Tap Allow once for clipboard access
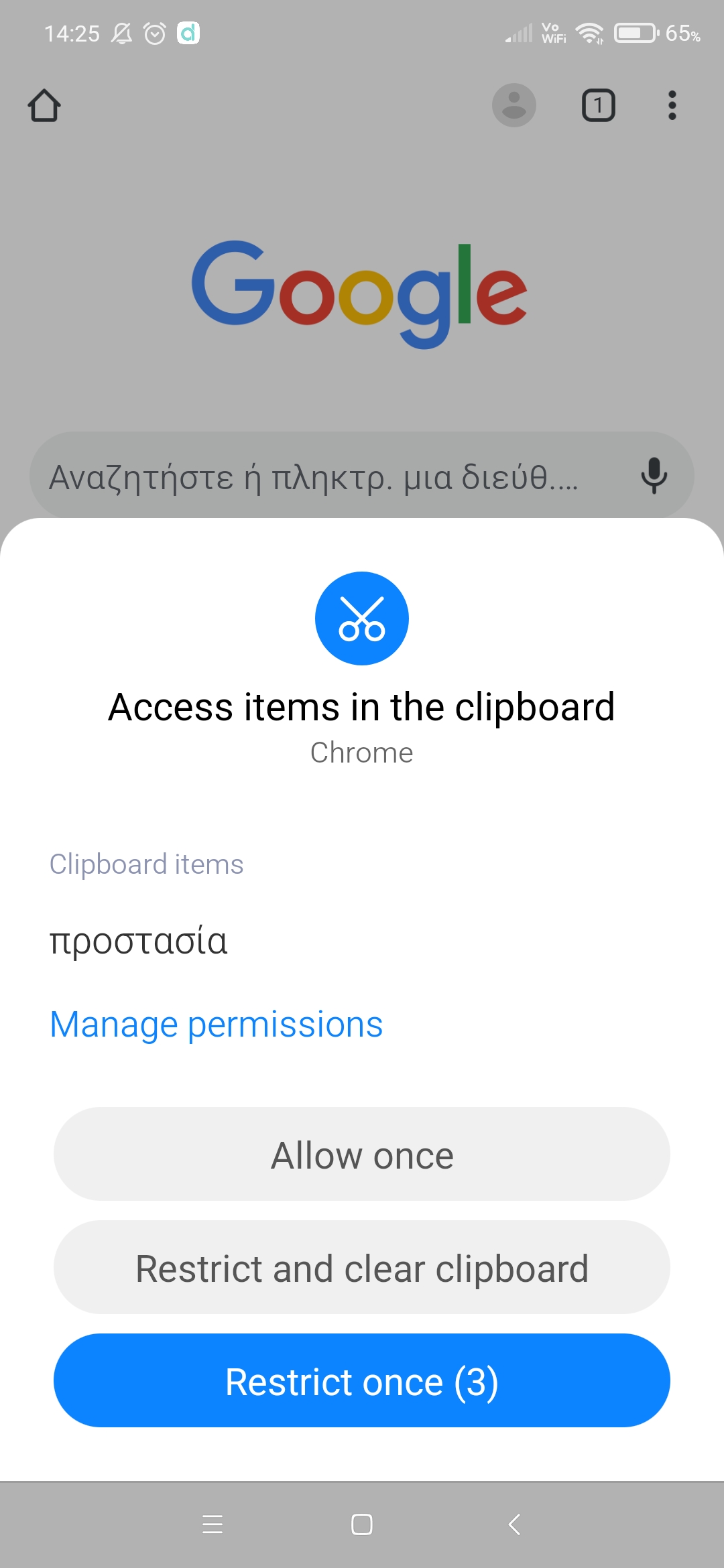This screenshot has width=724, height=1568. pyautogui.click(x=362, y=1155)
